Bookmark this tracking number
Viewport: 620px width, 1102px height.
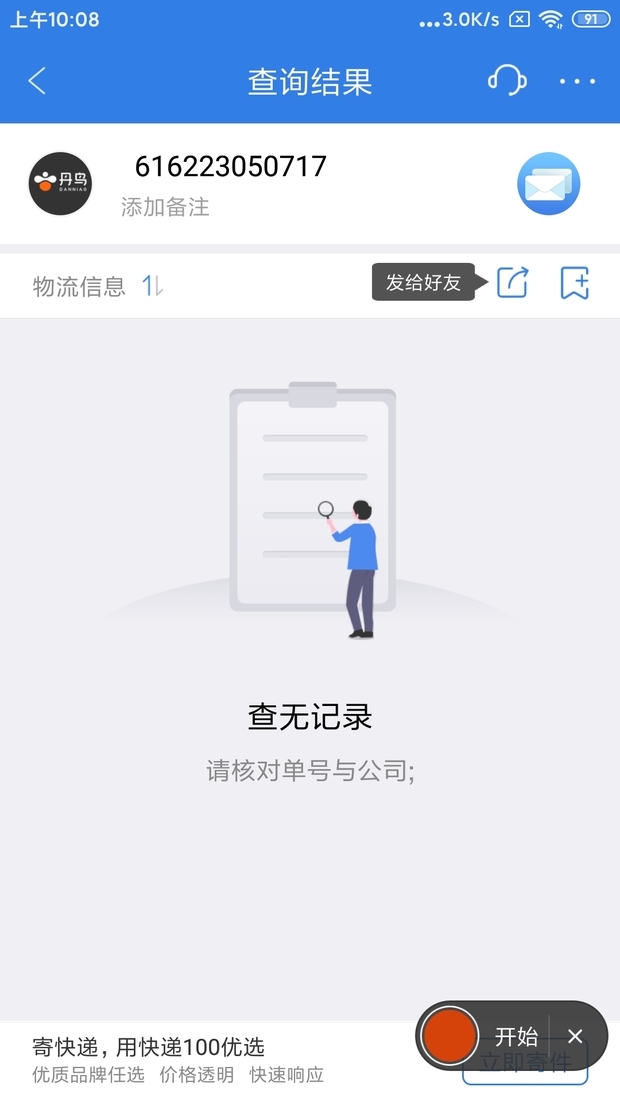575,283
